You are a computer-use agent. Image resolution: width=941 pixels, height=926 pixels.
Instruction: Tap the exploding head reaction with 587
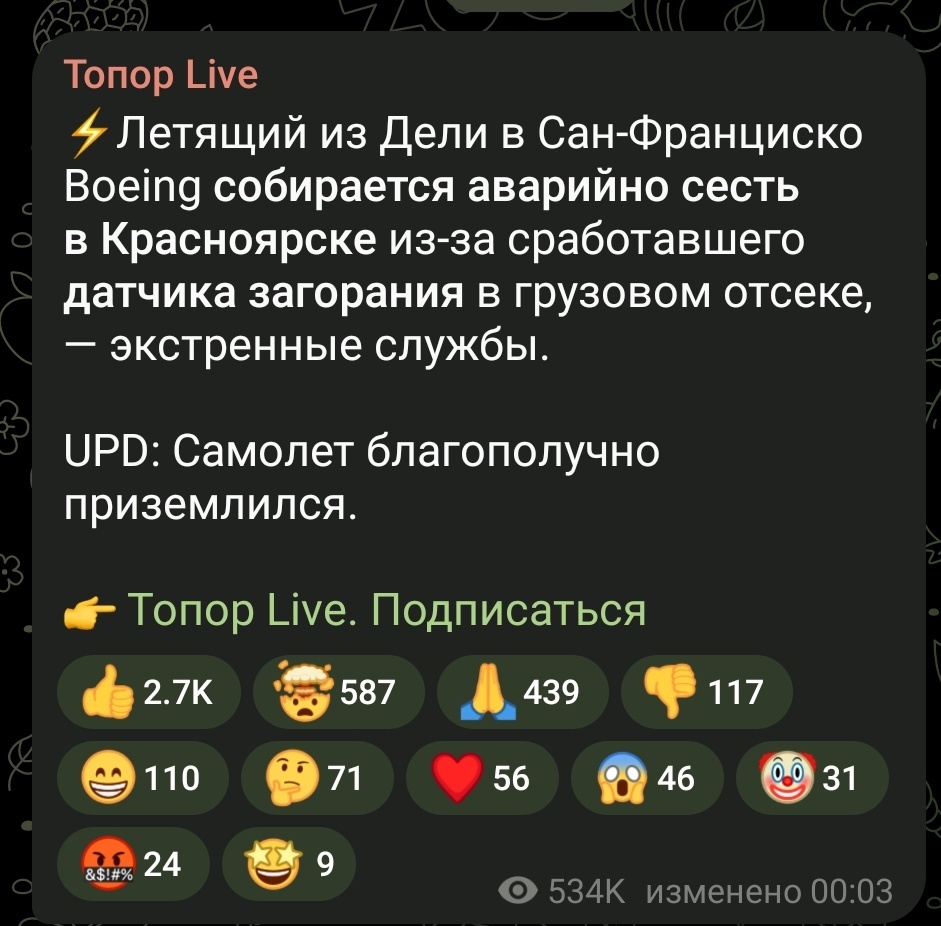pos(340,691)
